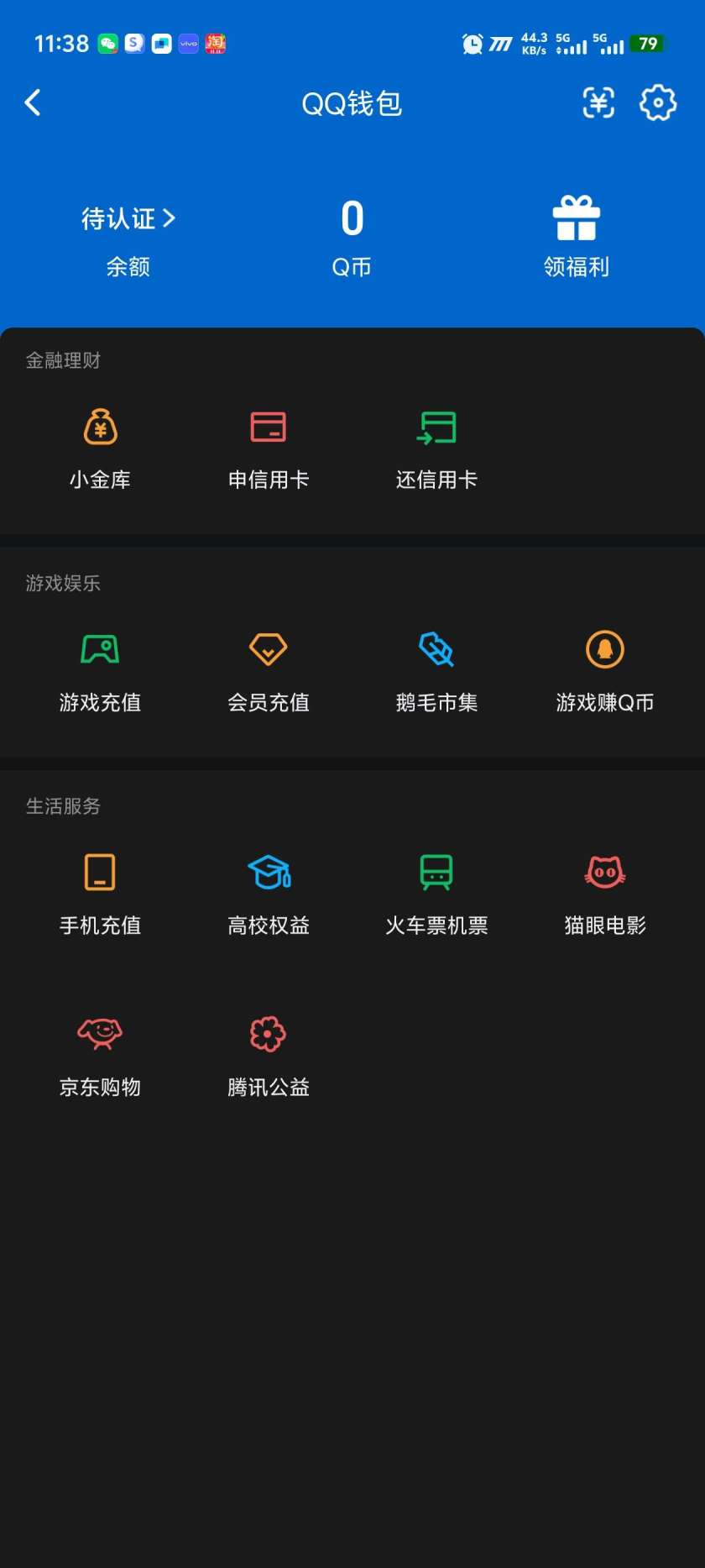Open the 还信用卡 repayment icon
Viewport: 705px width, 1568px height.
(436, 427)
